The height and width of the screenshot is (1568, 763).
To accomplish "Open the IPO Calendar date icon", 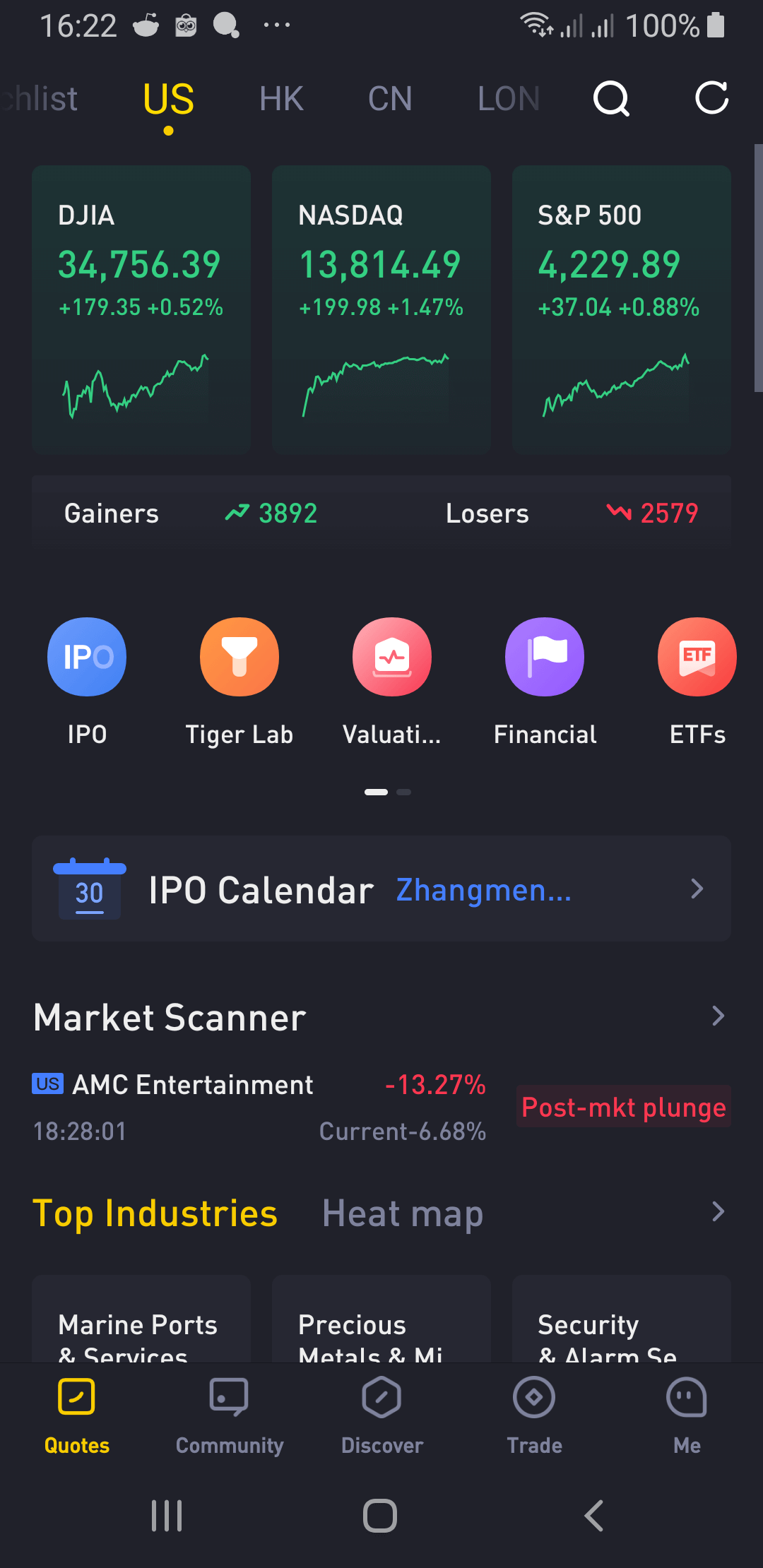I will click(89, 889).
